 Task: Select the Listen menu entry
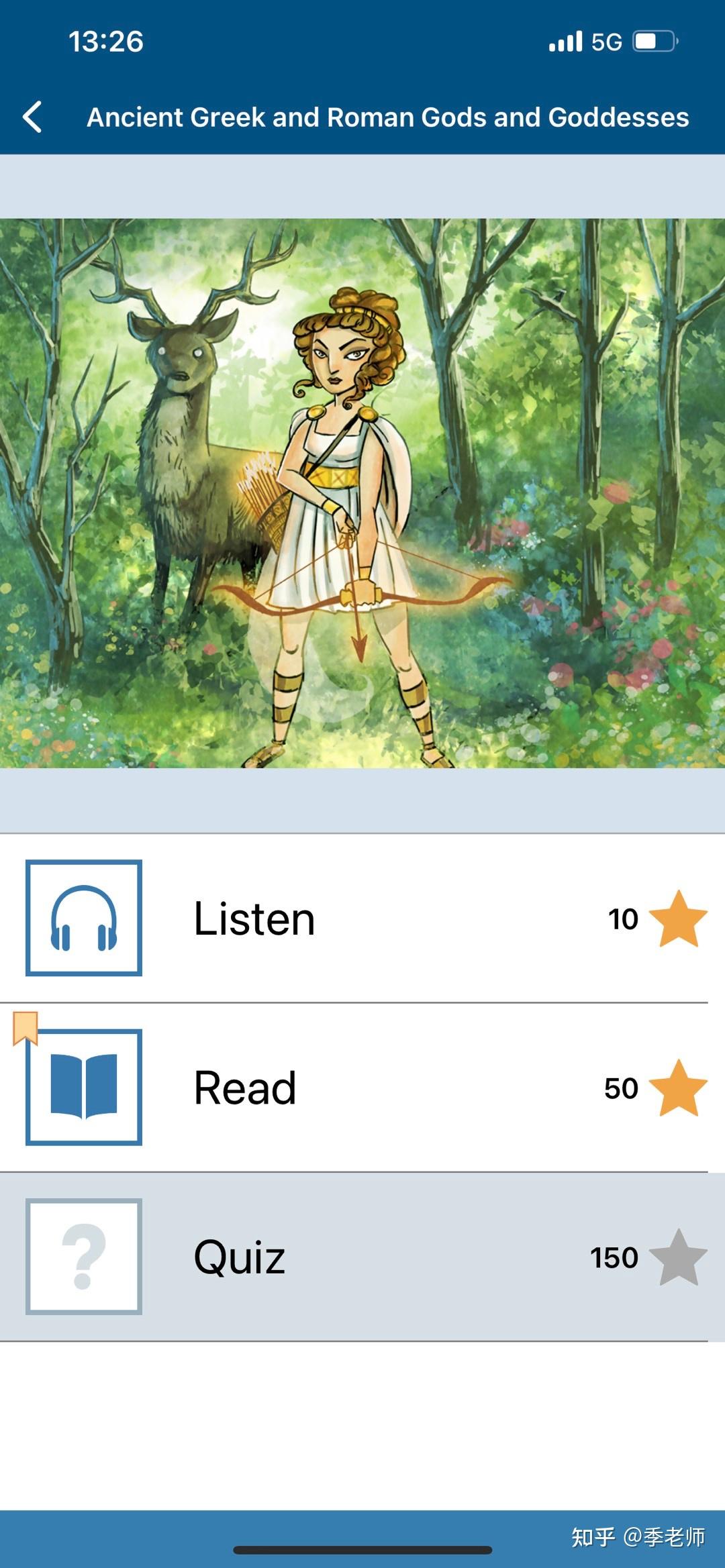(254, 918)
